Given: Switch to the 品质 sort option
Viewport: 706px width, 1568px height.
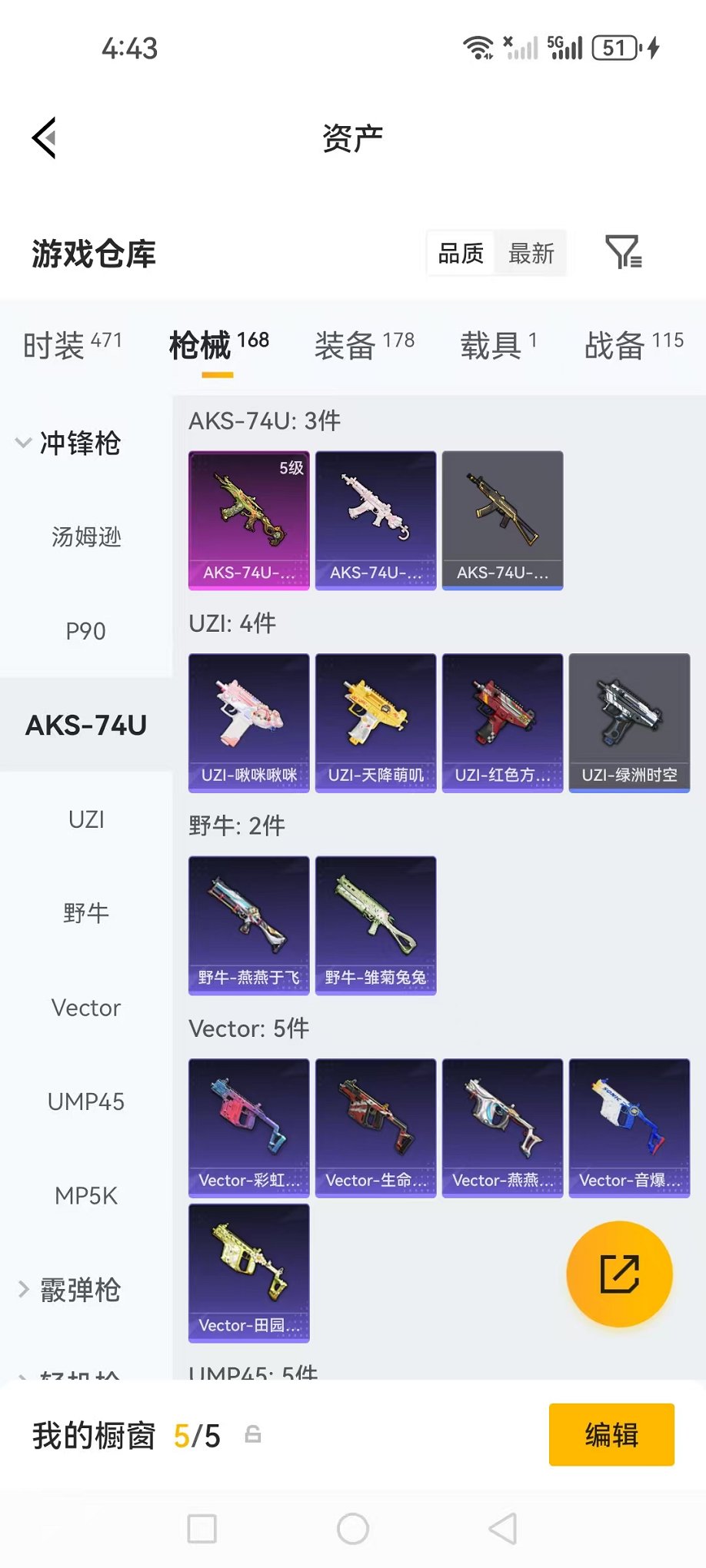Looking at the screenshot, I should tap(459, 253).
